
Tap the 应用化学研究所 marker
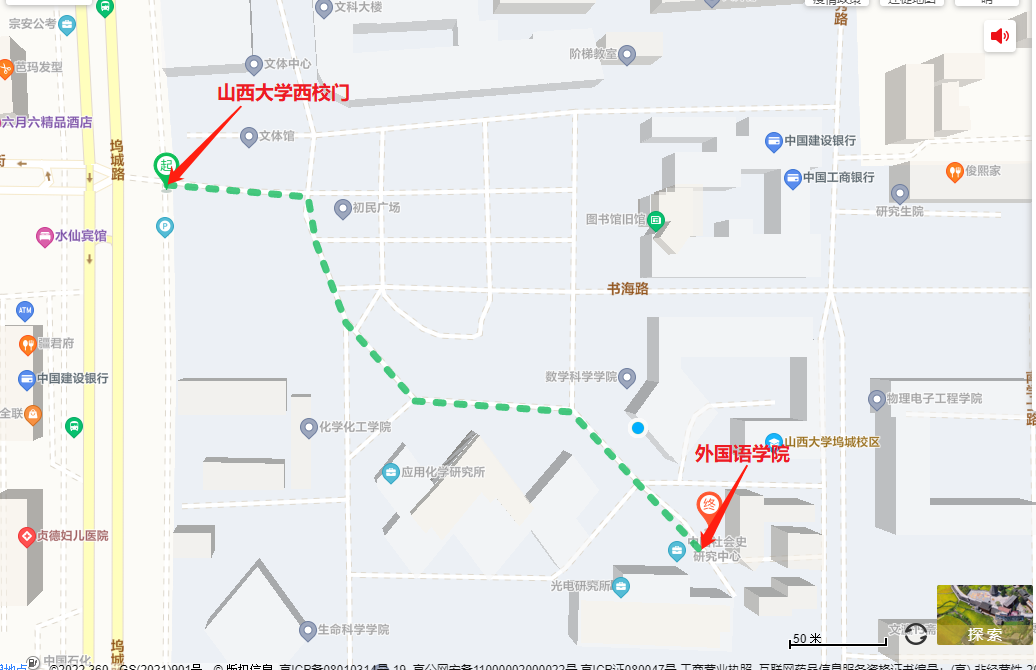pos(391,472)
